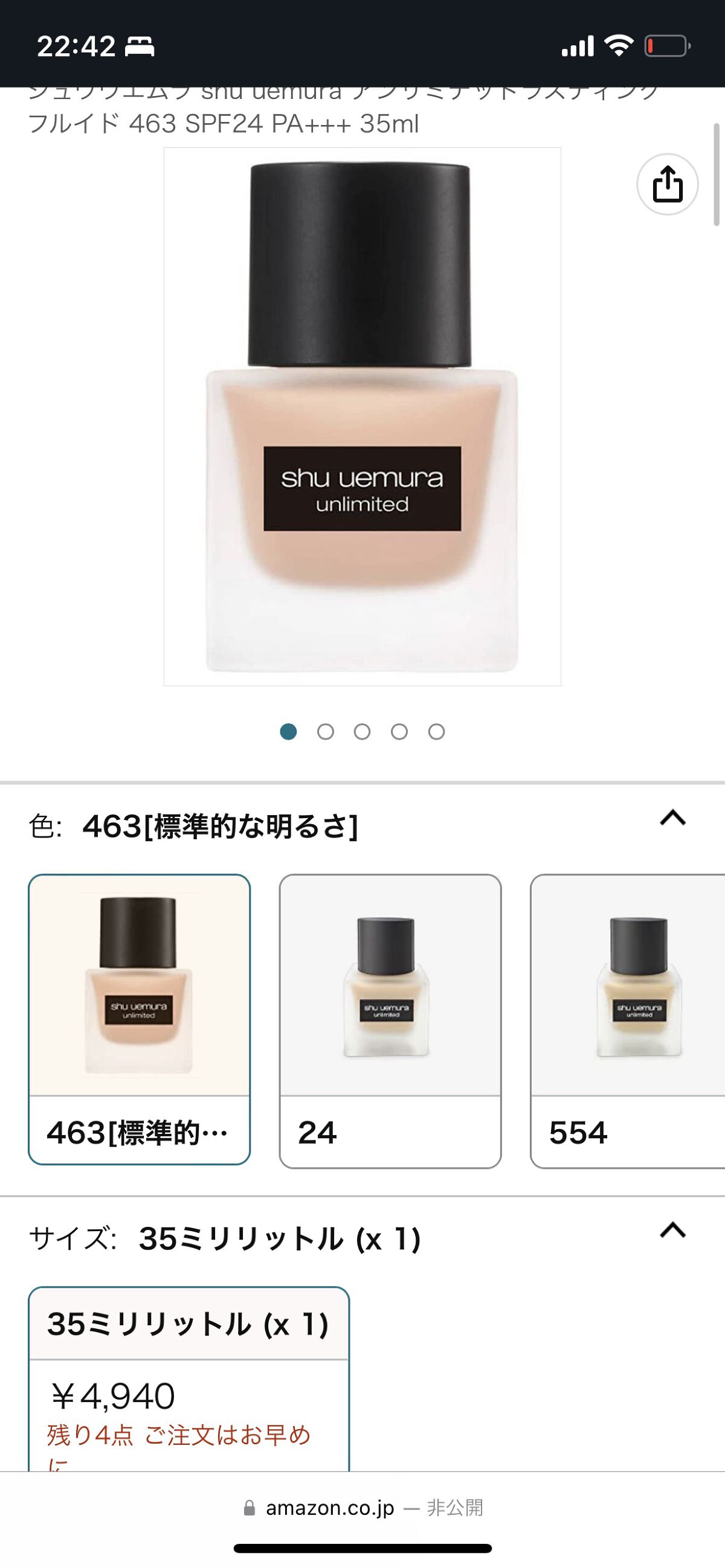Share this shu uemura product

(667, 184)
